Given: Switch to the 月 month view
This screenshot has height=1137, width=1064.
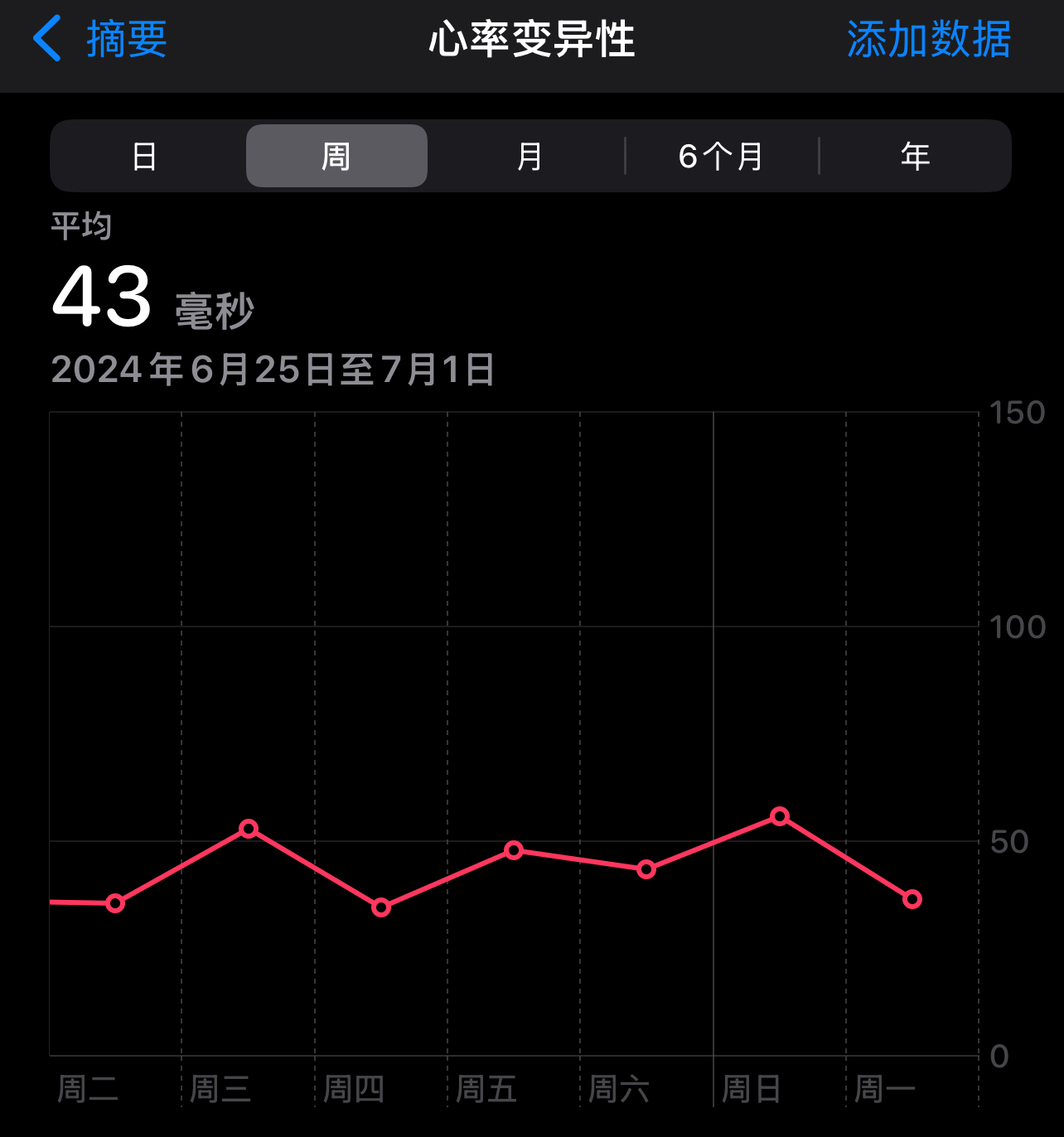Looking at the screenshot, I should pyautogui.click(x=529, y=156).
